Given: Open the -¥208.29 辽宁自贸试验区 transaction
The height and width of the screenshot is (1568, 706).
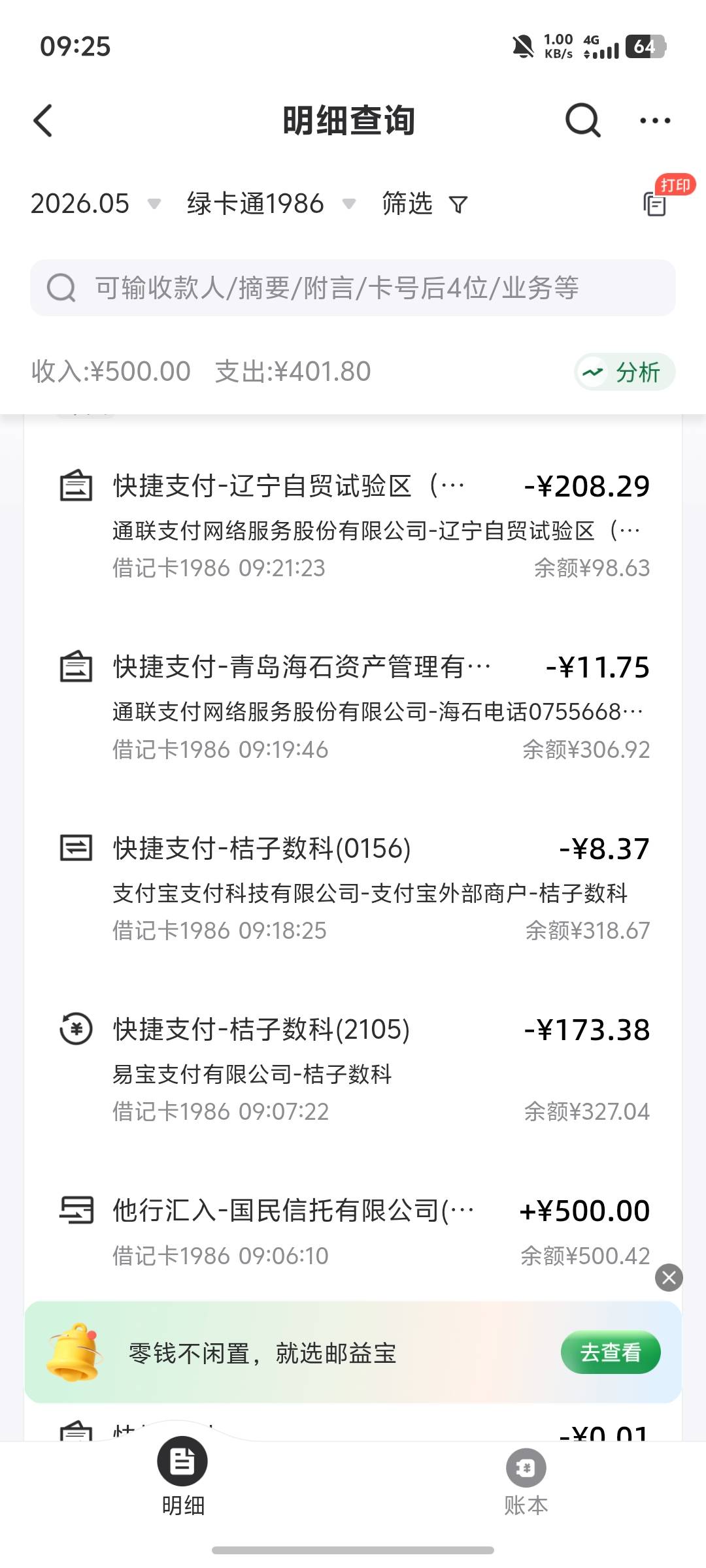Looking at the screenshot, I should pyautogui.click(x=353, y=525).
